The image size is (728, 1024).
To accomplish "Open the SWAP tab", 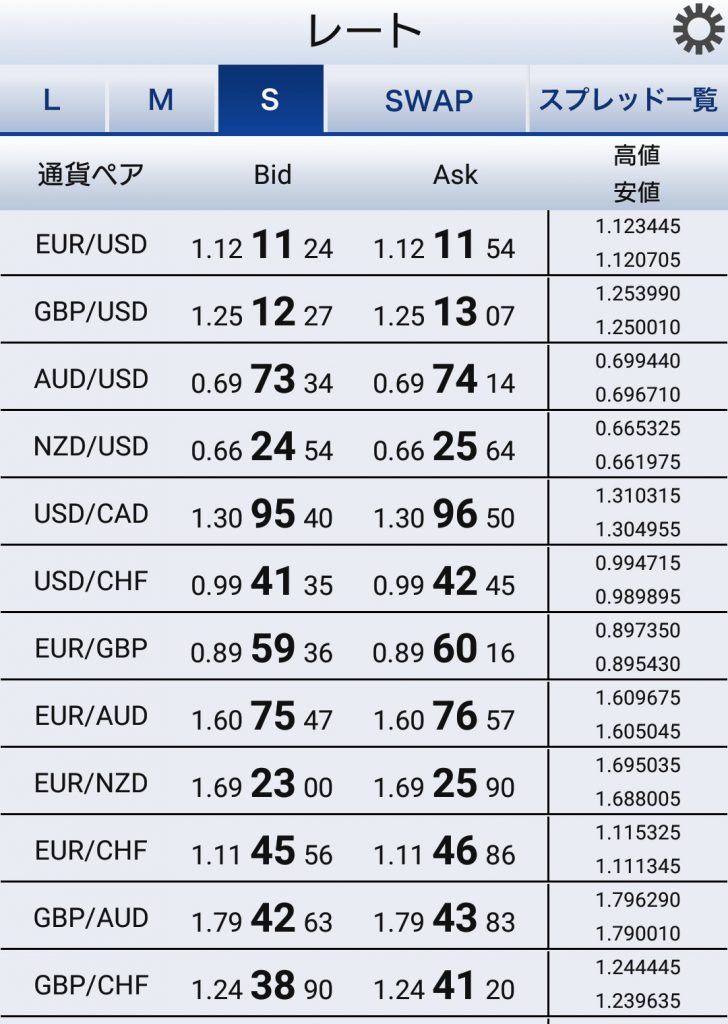I will coord(428,100).
